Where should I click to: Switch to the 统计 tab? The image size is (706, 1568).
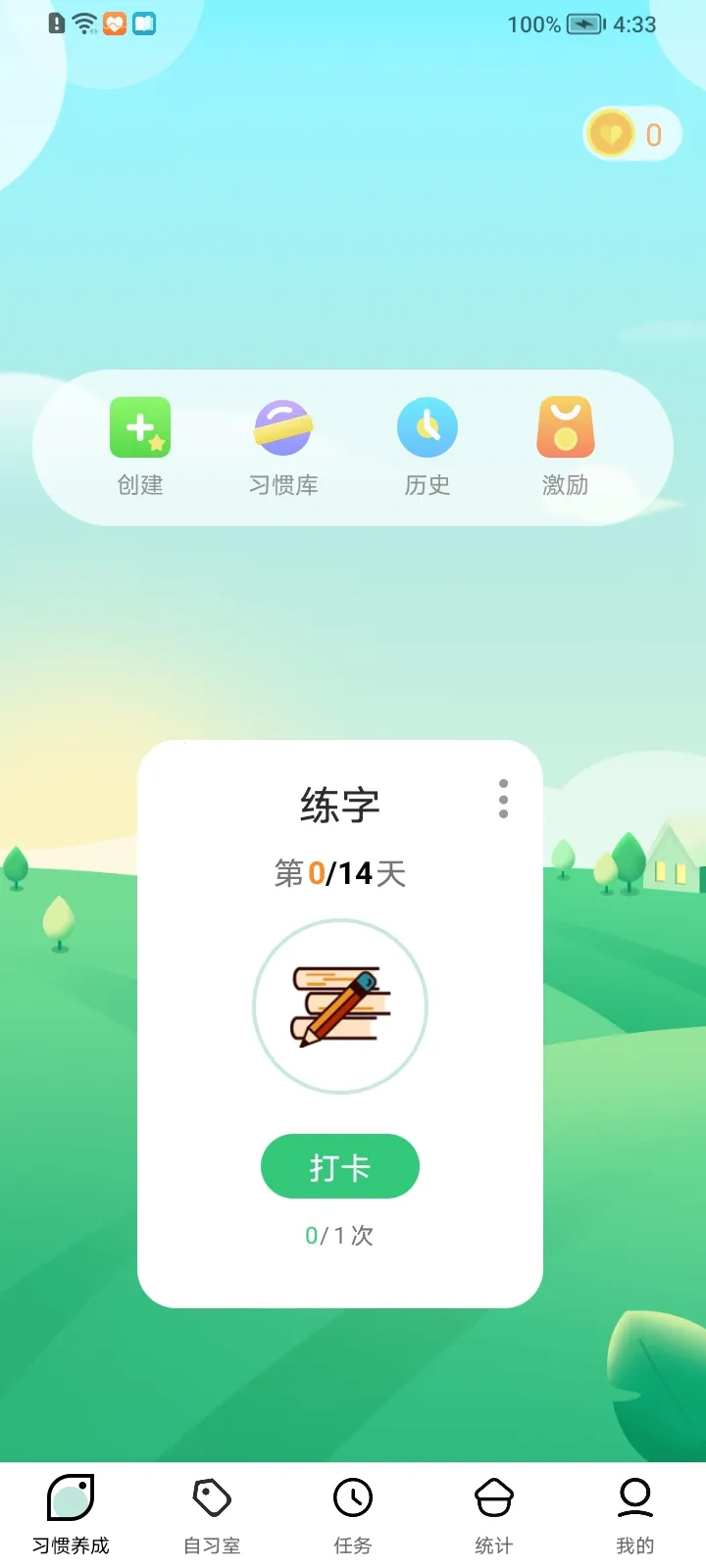[493, 1514]
